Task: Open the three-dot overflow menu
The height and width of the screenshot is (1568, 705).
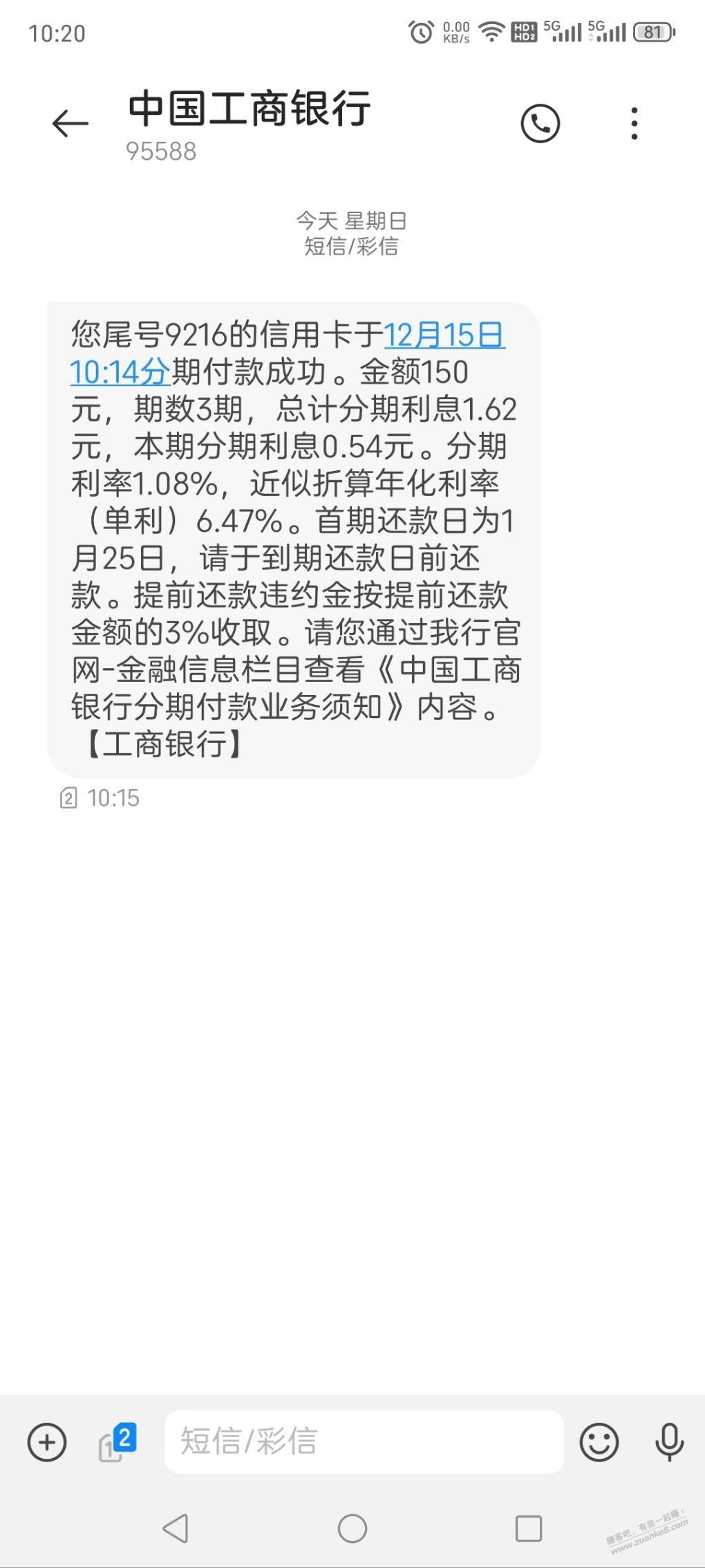Action: click(634, 124)
